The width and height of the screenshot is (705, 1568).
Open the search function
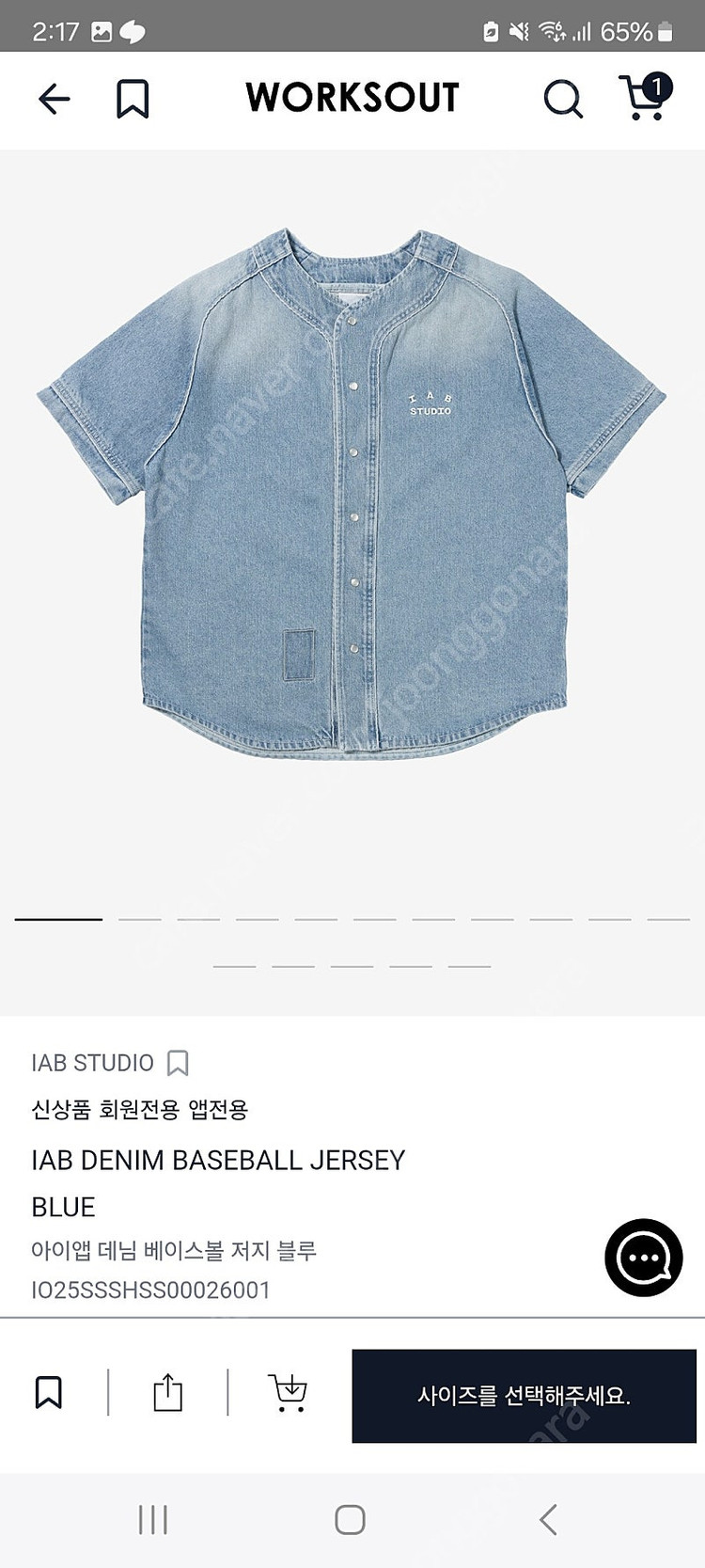(x=562, y=99)
